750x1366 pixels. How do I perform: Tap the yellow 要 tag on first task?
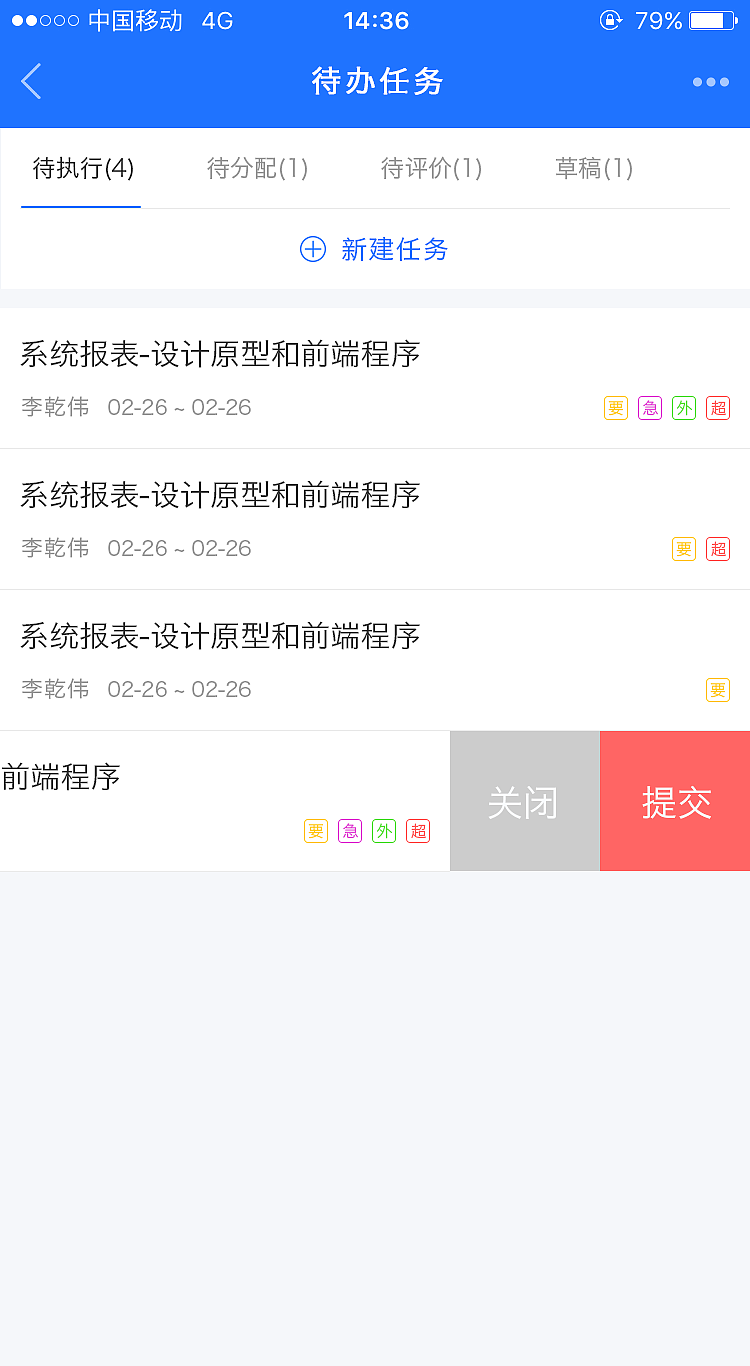pyautogui.click(x=615, y=408)
